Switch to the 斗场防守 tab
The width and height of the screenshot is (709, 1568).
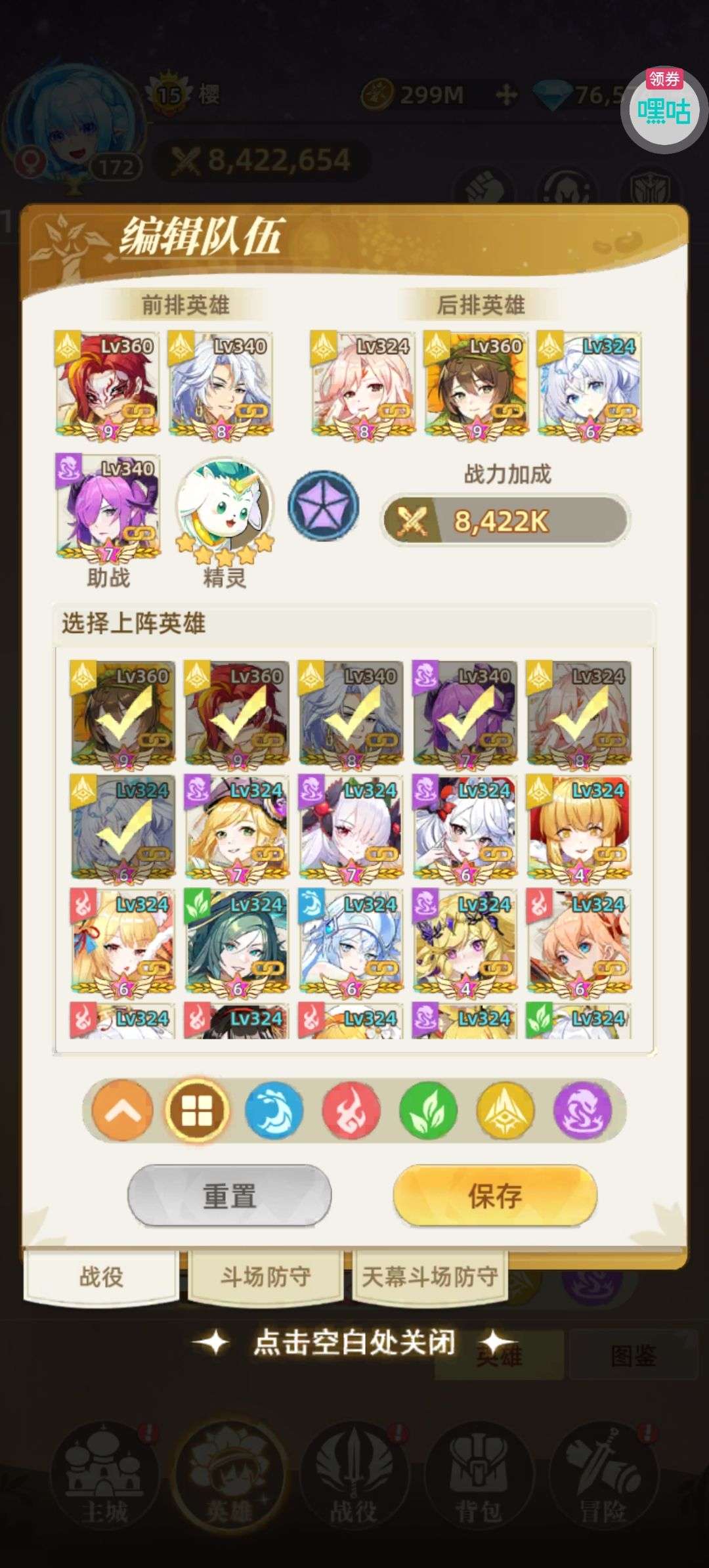coord(265,1276)
